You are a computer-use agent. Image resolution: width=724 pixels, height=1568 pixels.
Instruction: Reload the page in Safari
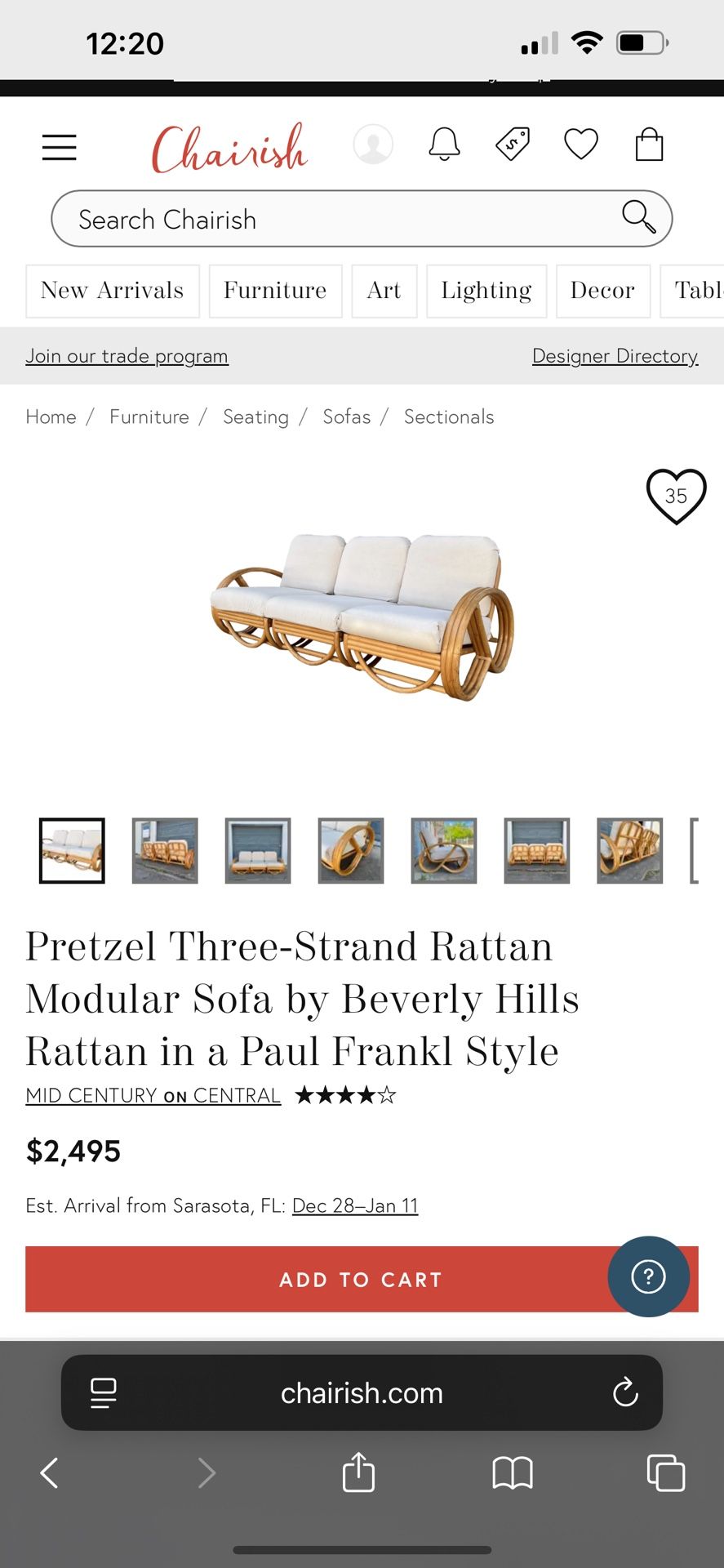625,1392
